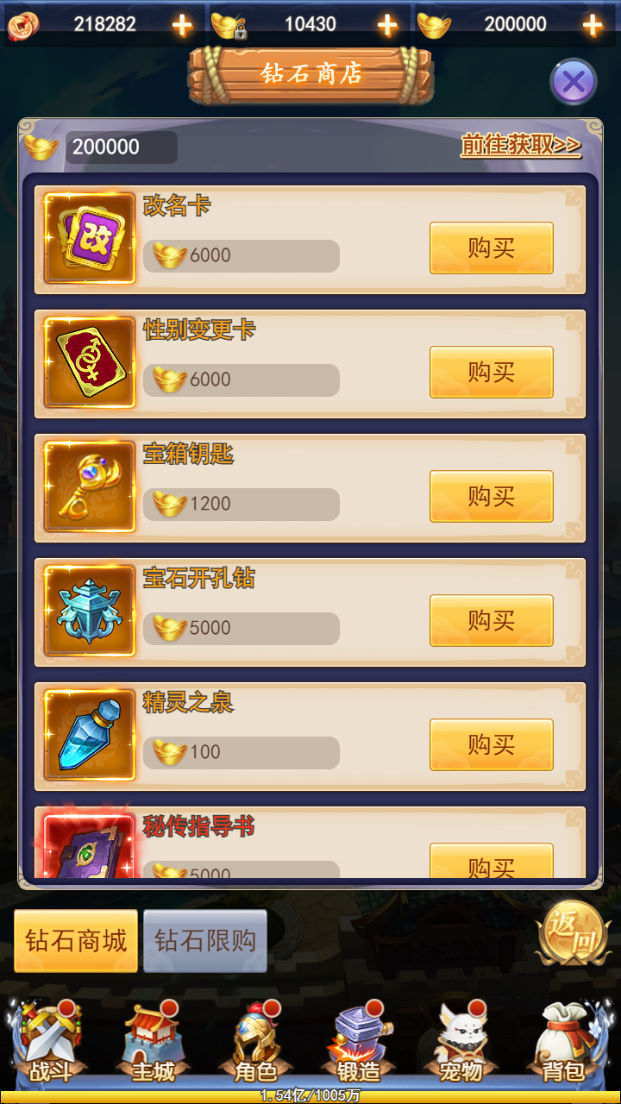621x1104 pixels.
Task: Close the 钻石商店 window with the X
Action: pyautogui.click(x=573, y=82)
